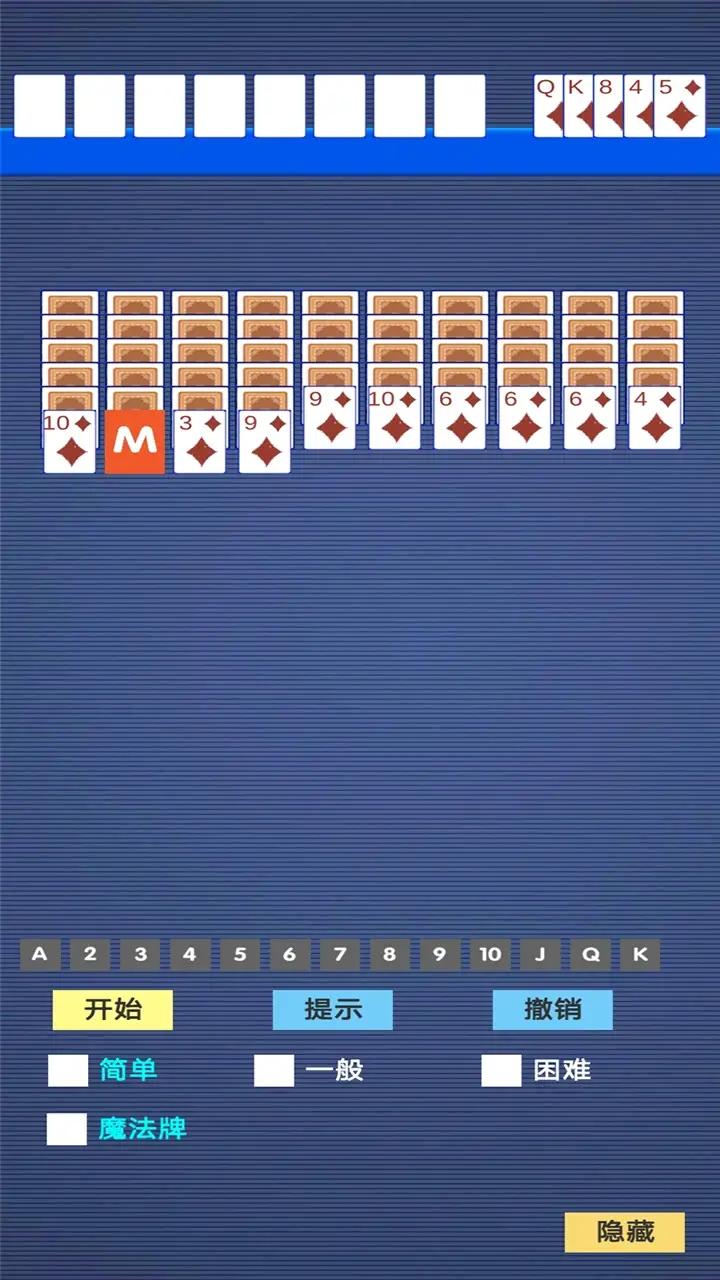Deal cards from the stock pile showing 5
720x1280 pixels.
click(681, 106)
